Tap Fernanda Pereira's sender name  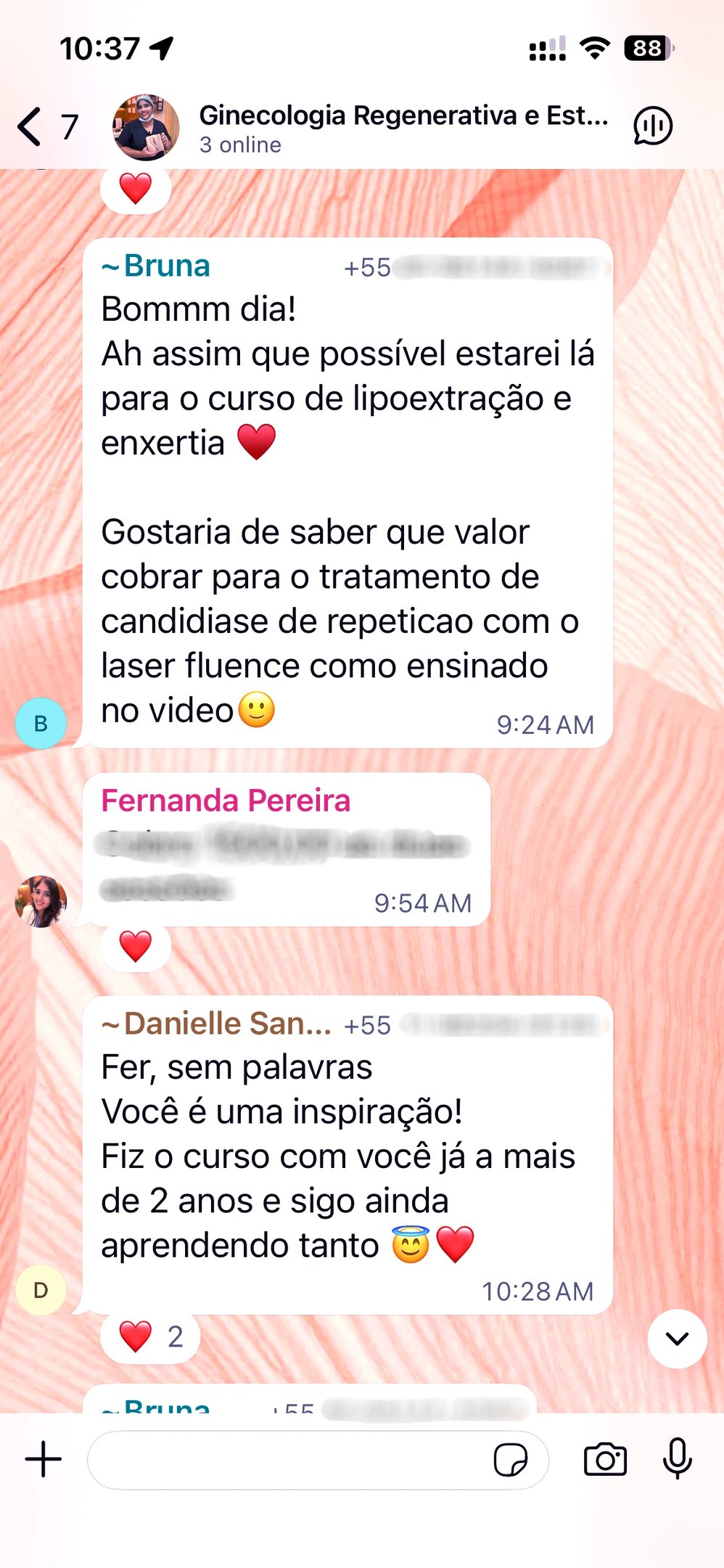pyautogui.click(x=226, y=801)
